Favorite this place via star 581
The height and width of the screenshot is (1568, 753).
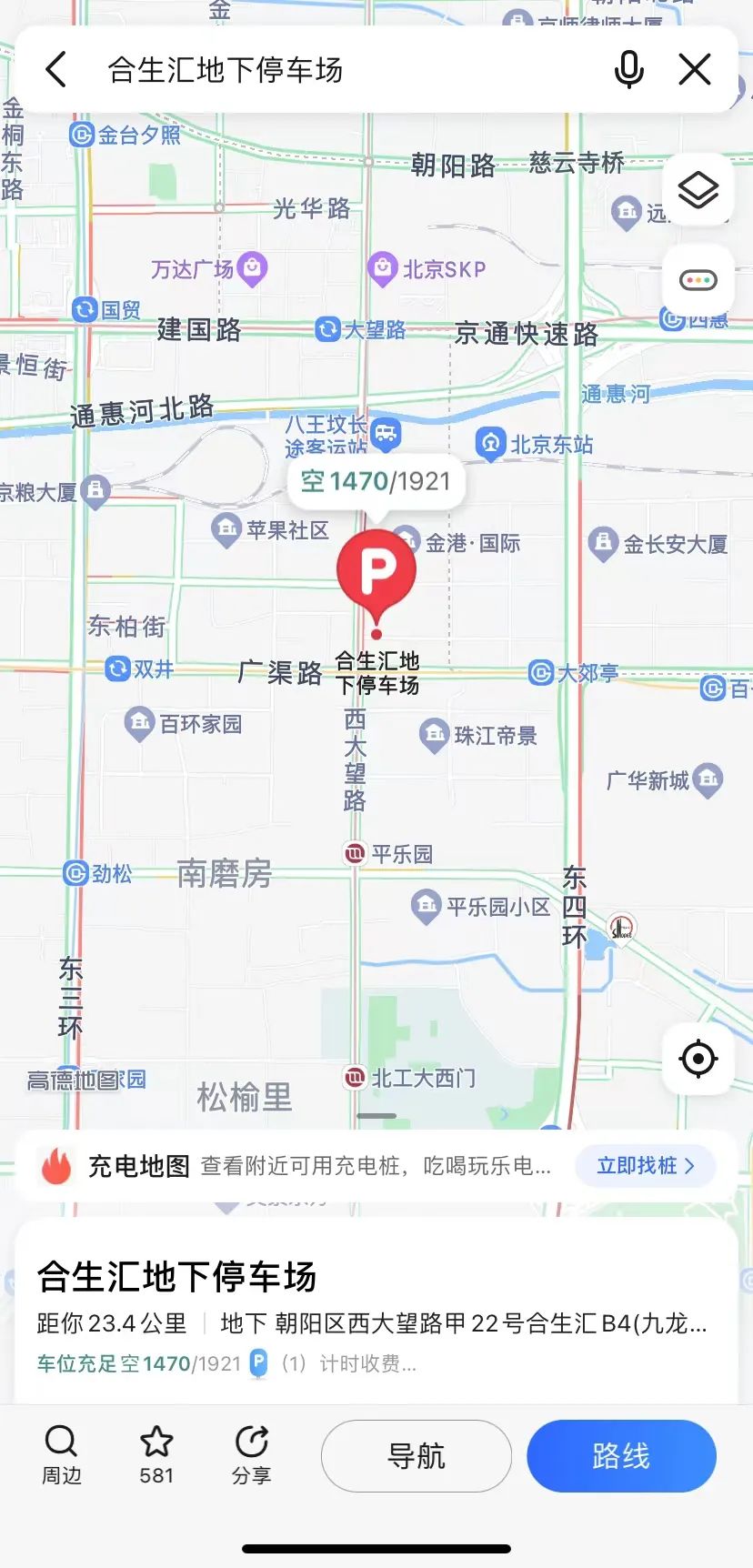156,1455
